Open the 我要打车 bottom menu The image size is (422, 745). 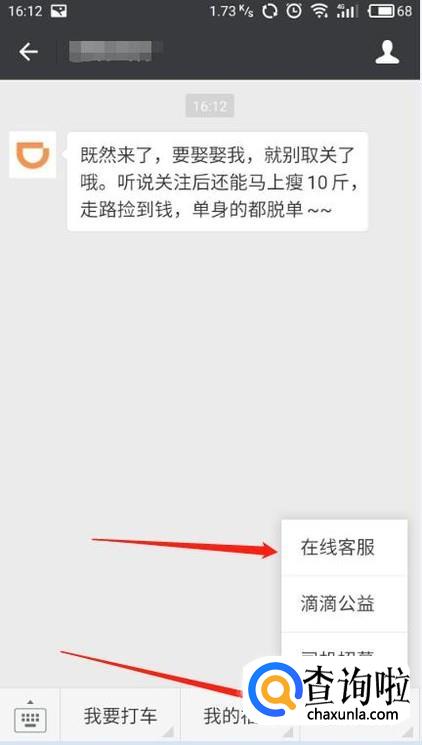click(x=120, y=716)
